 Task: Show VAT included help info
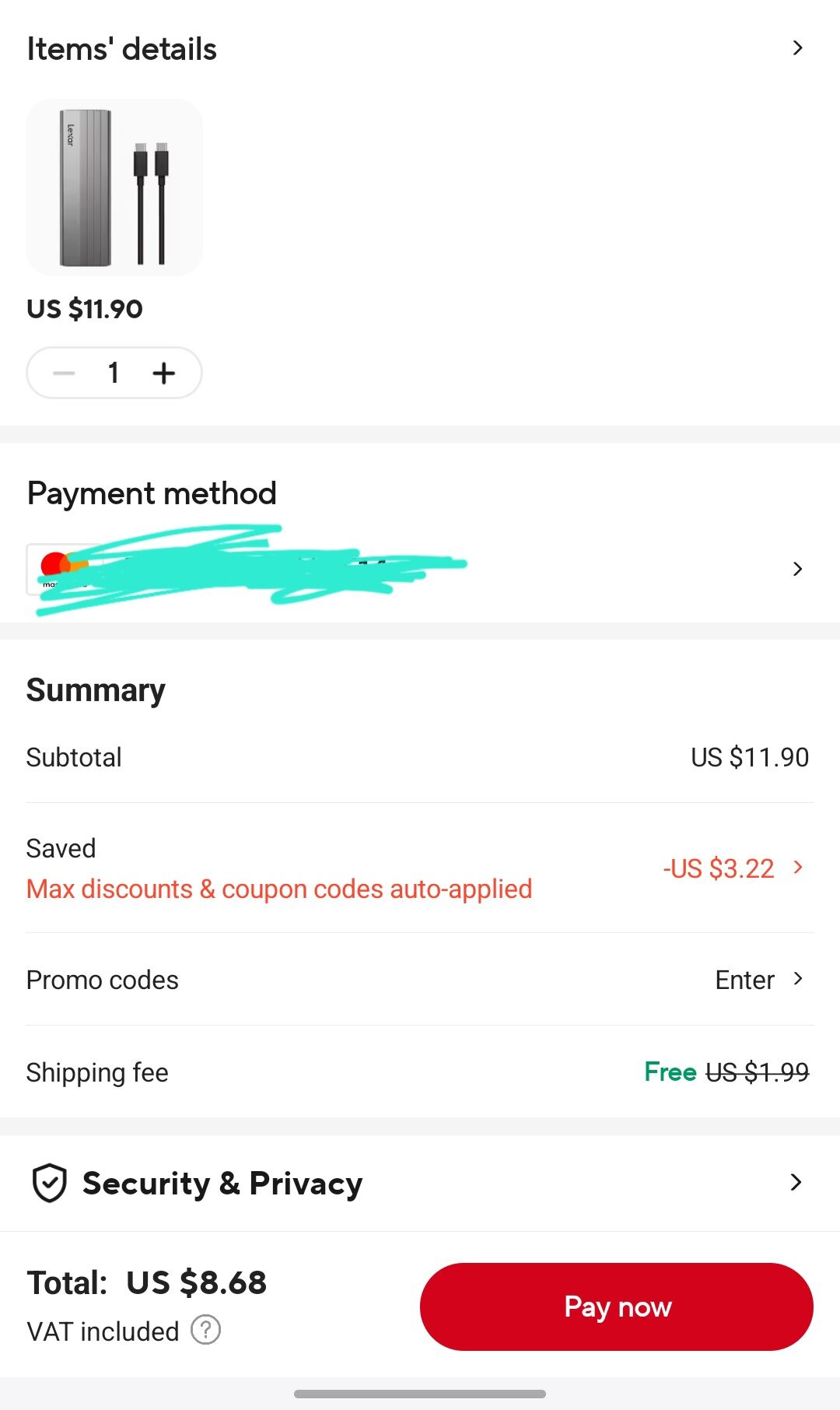tap(206, 1331)
